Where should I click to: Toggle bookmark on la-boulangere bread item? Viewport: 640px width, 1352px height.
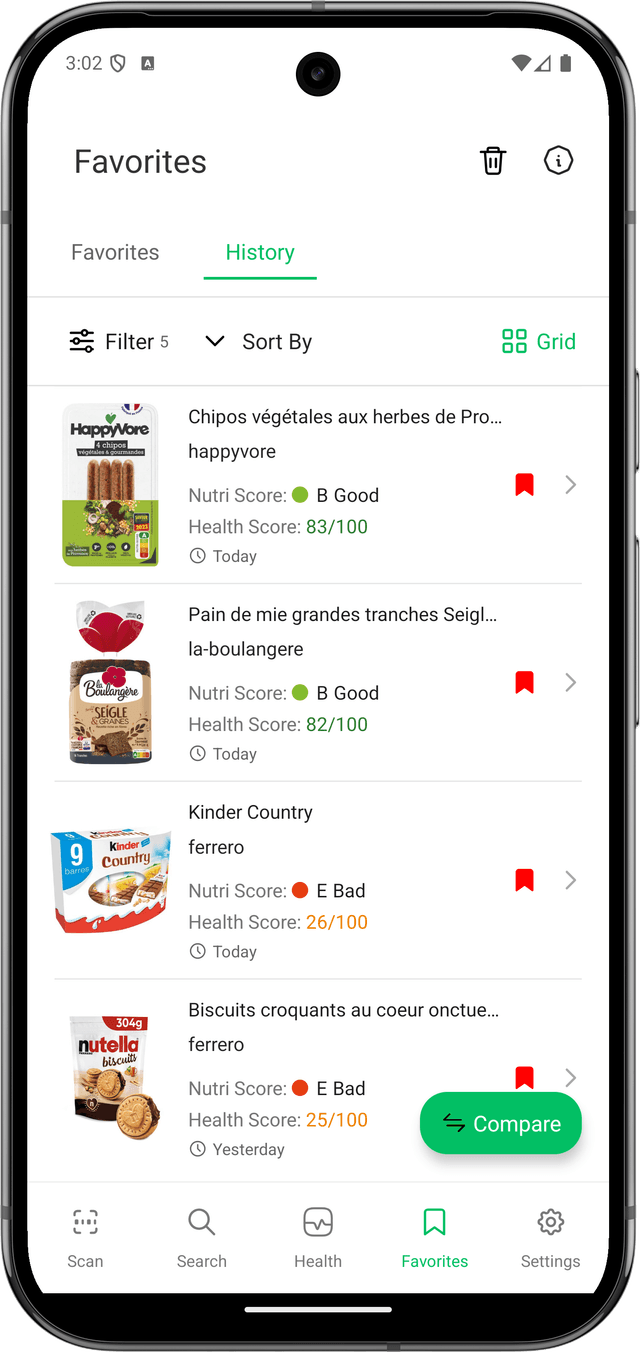point(524,683)
